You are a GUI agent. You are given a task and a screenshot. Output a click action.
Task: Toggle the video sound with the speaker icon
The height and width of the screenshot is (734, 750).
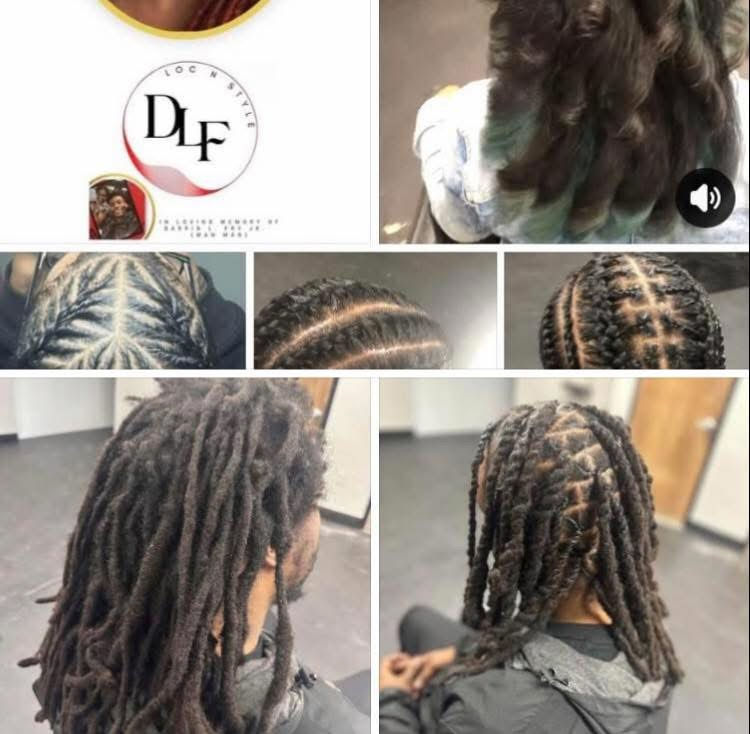click(705, 197)
